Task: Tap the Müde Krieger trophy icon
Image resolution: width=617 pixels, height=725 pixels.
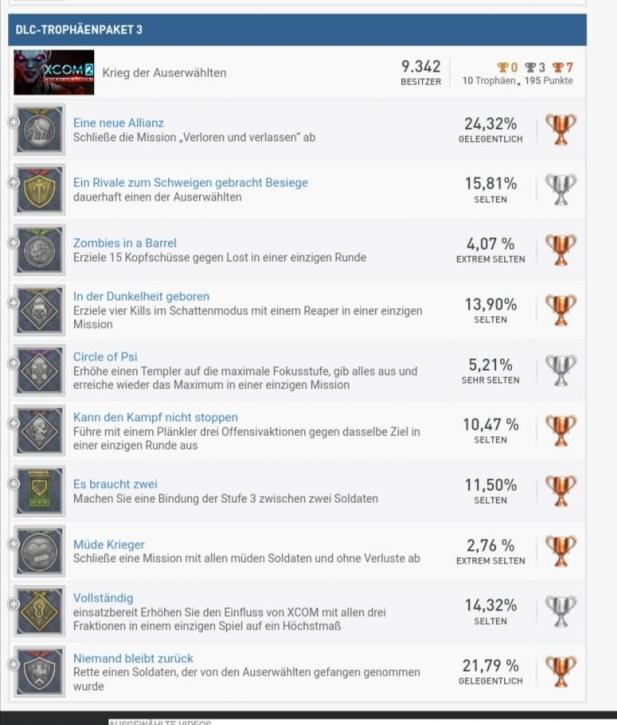Action: [x=40, y=551]
